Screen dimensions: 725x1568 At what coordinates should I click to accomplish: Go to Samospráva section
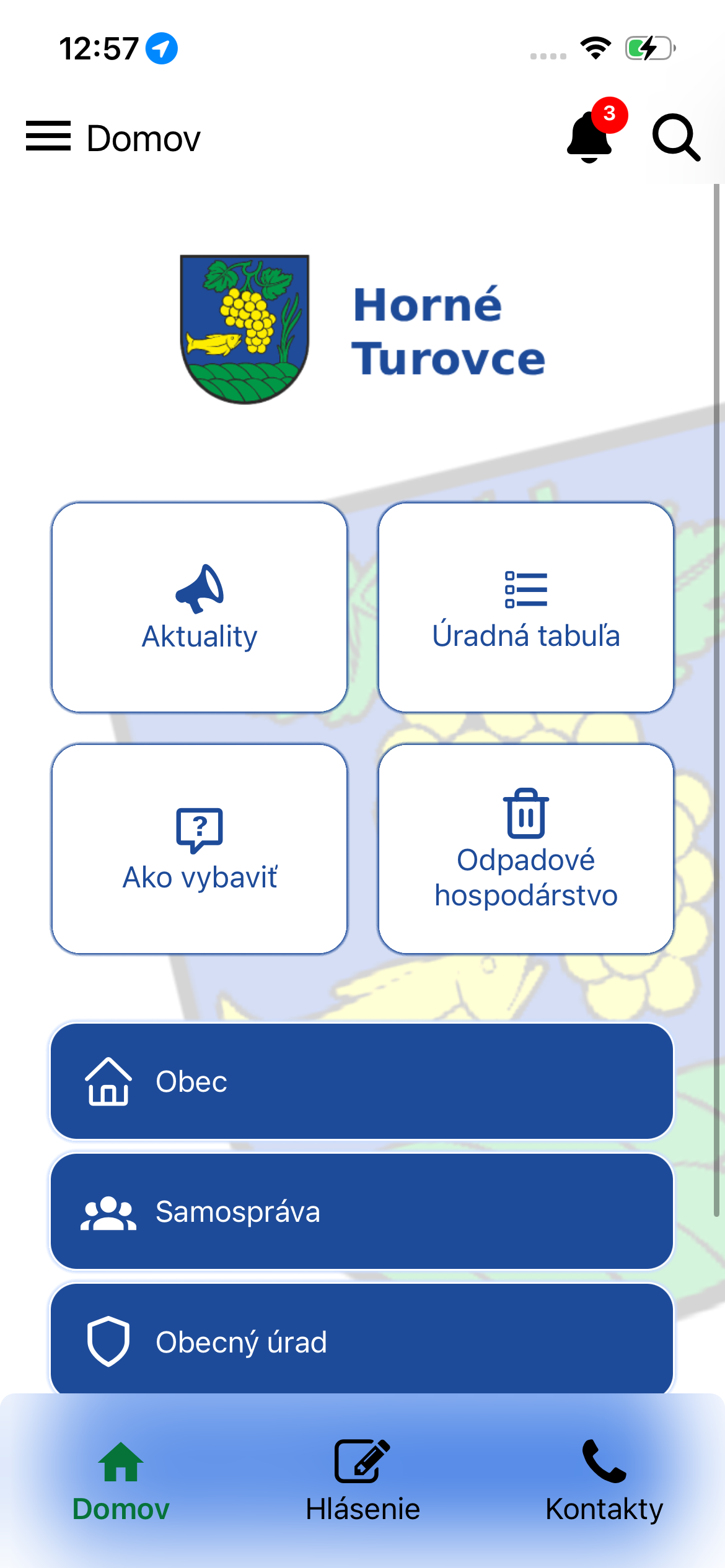coord(362,1211)
